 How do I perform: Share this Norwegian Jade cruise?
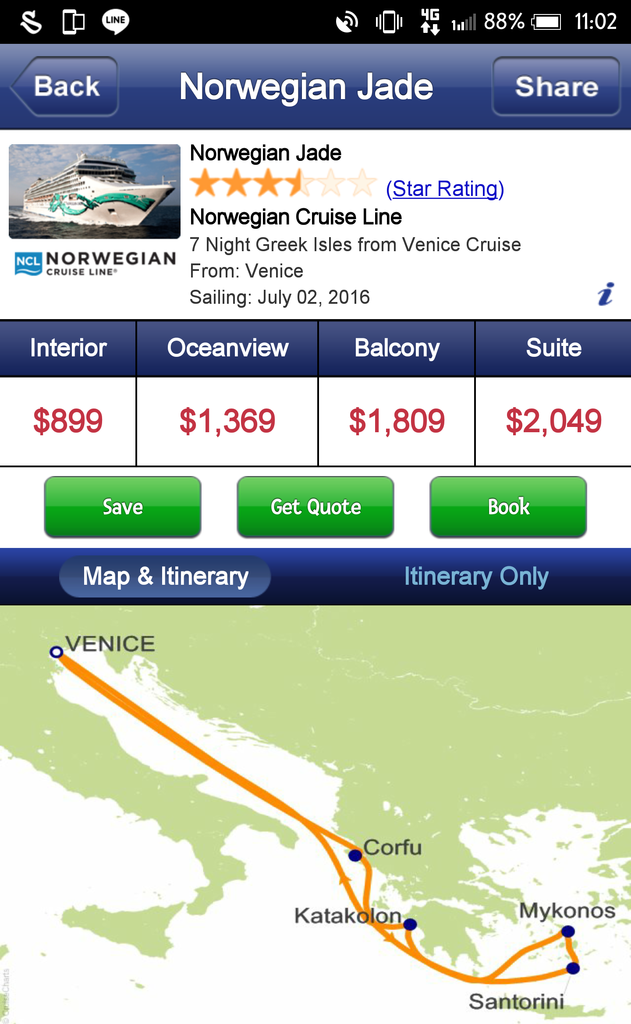[x=556, y=86]
